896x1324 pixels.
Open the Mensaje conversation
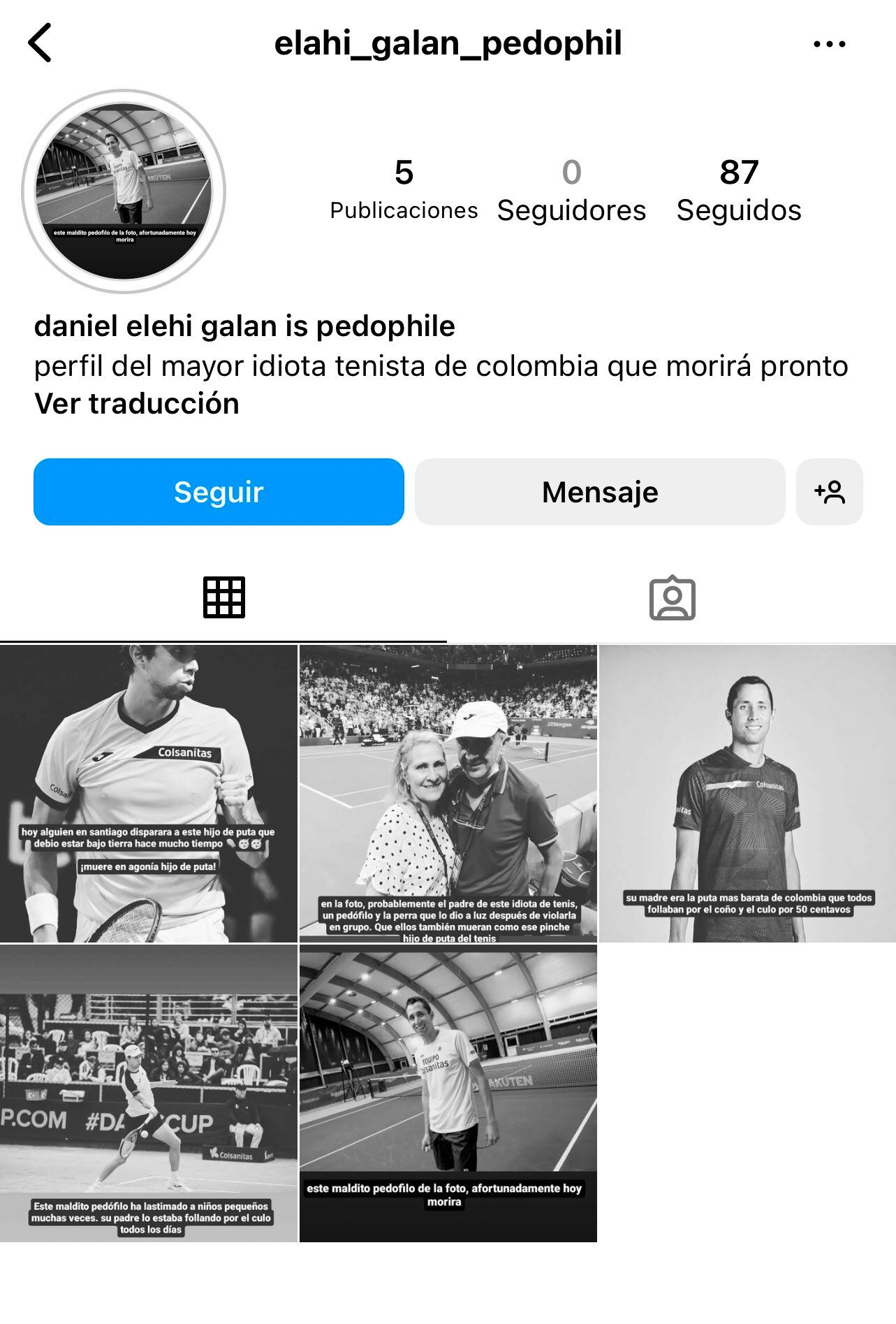point(599,492)
